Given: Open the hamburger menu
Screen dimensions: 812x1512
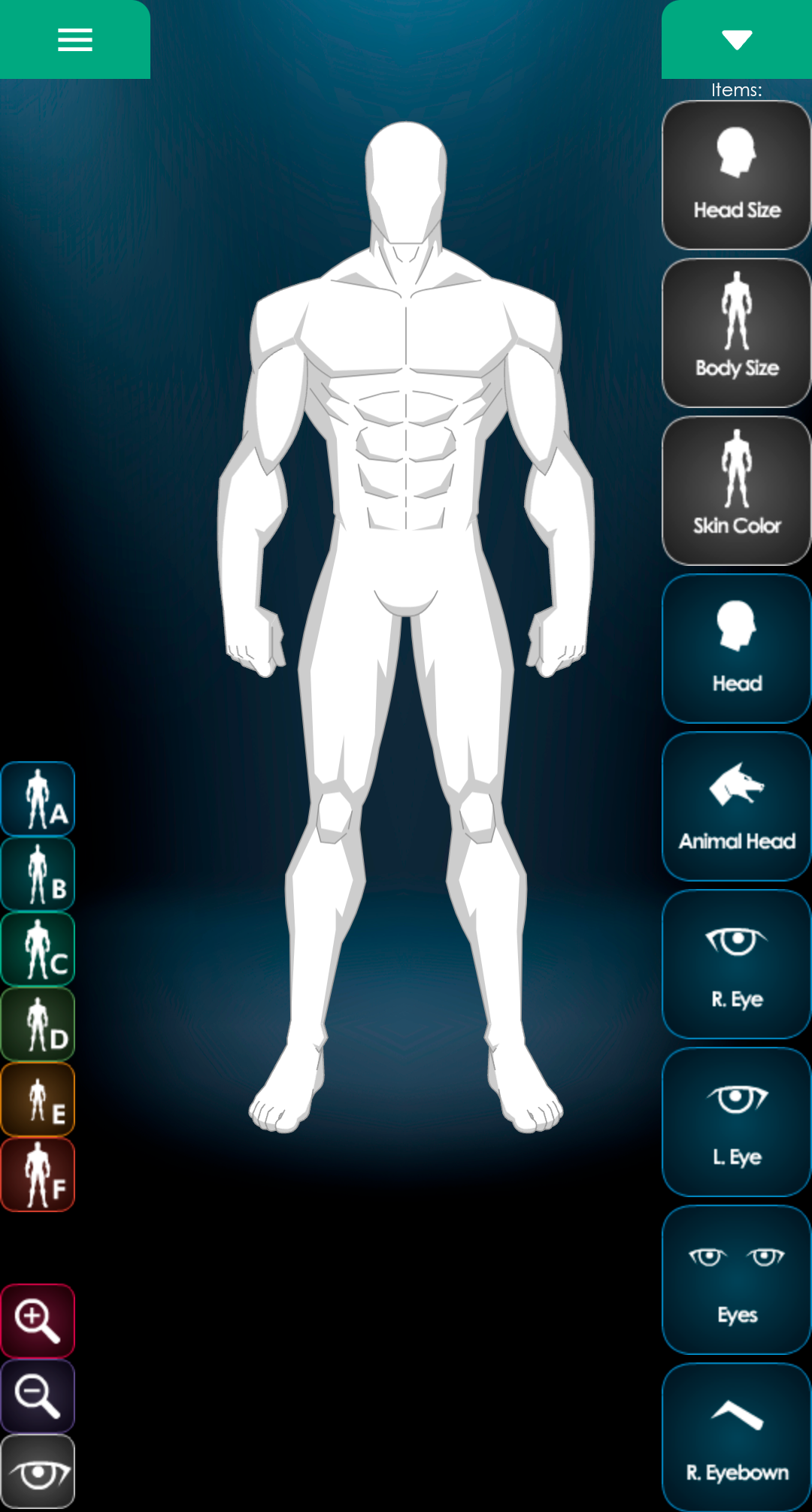Looking at the screenshot, I should (75, 39).
